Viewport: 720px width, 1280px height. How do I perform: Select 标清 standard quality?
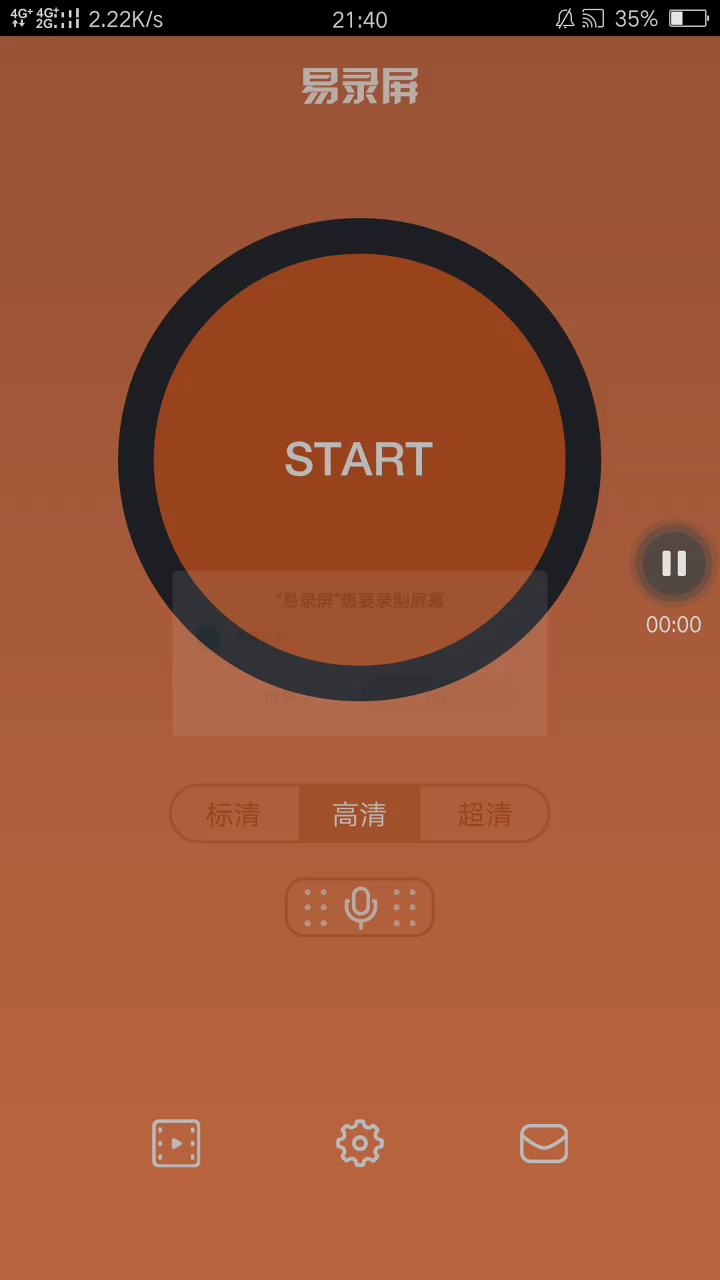pyautogui.click(x=234, y=814)
